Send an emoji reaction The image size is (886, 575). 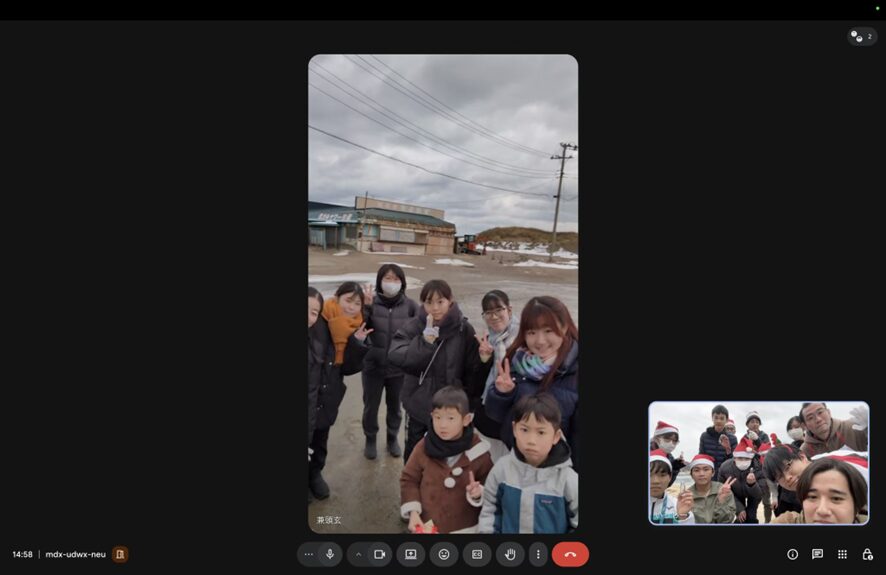(x=444, y=554)
